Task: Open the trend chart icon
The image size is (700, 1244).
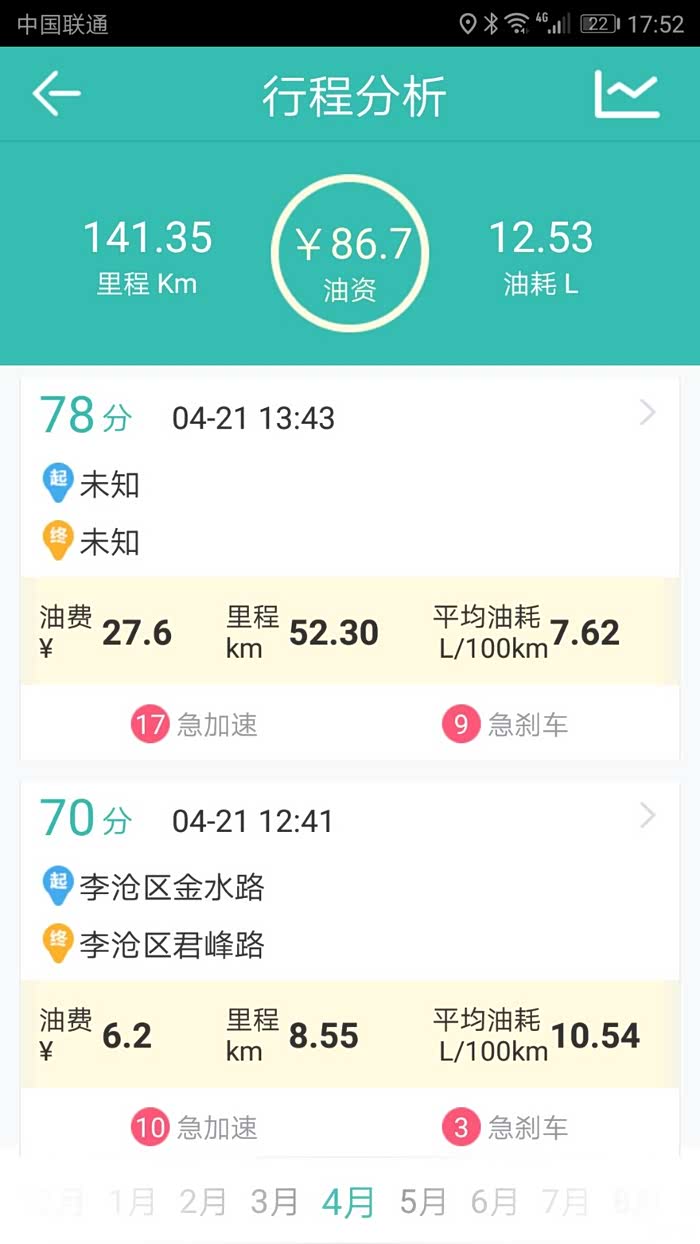Action: pyautogui.click(x=627, y=94)
